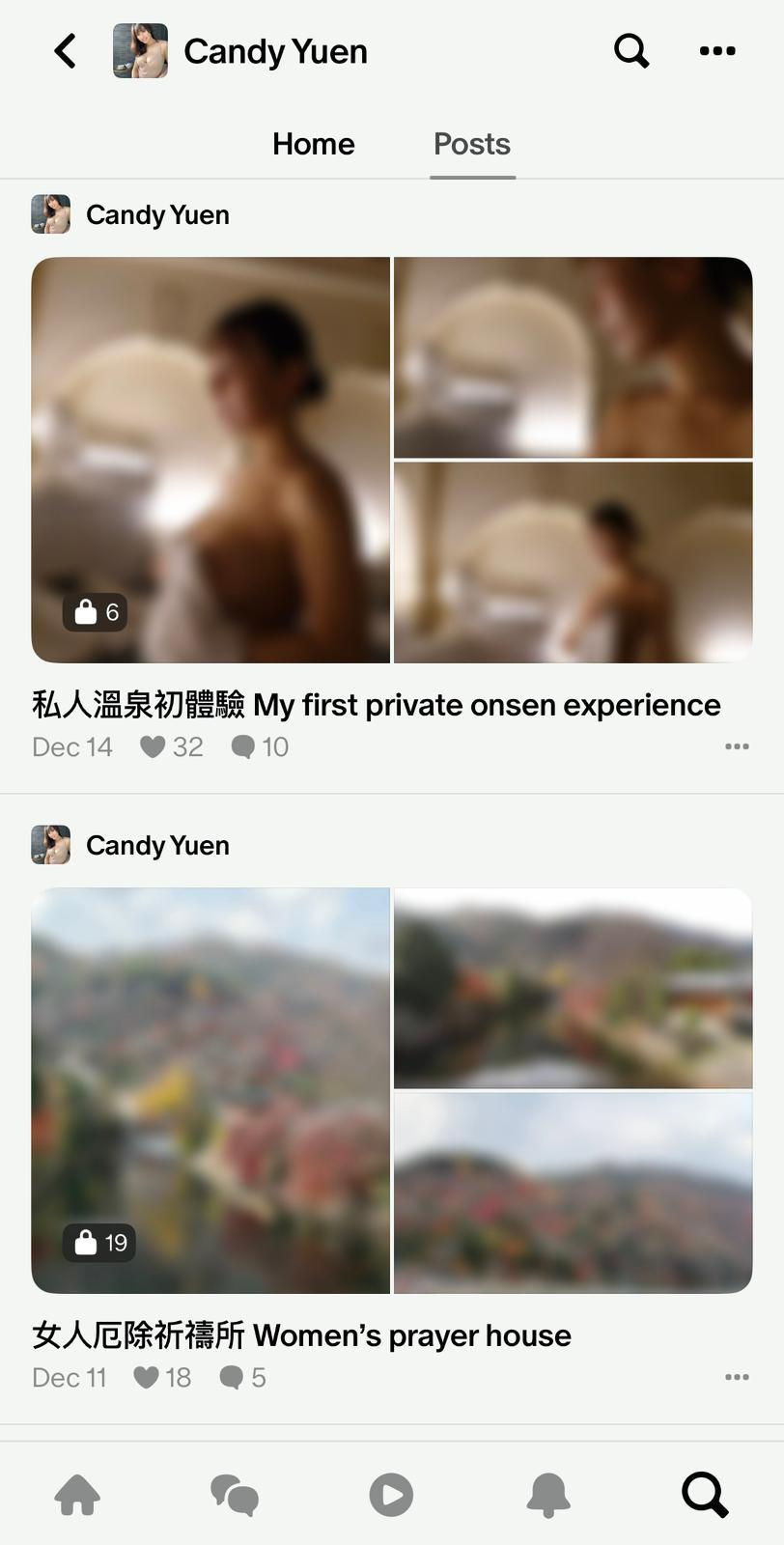Screen dimensions: 784x1545
Task: Tap Candy Yuen's avatar in the header
Action: point(140,51)
